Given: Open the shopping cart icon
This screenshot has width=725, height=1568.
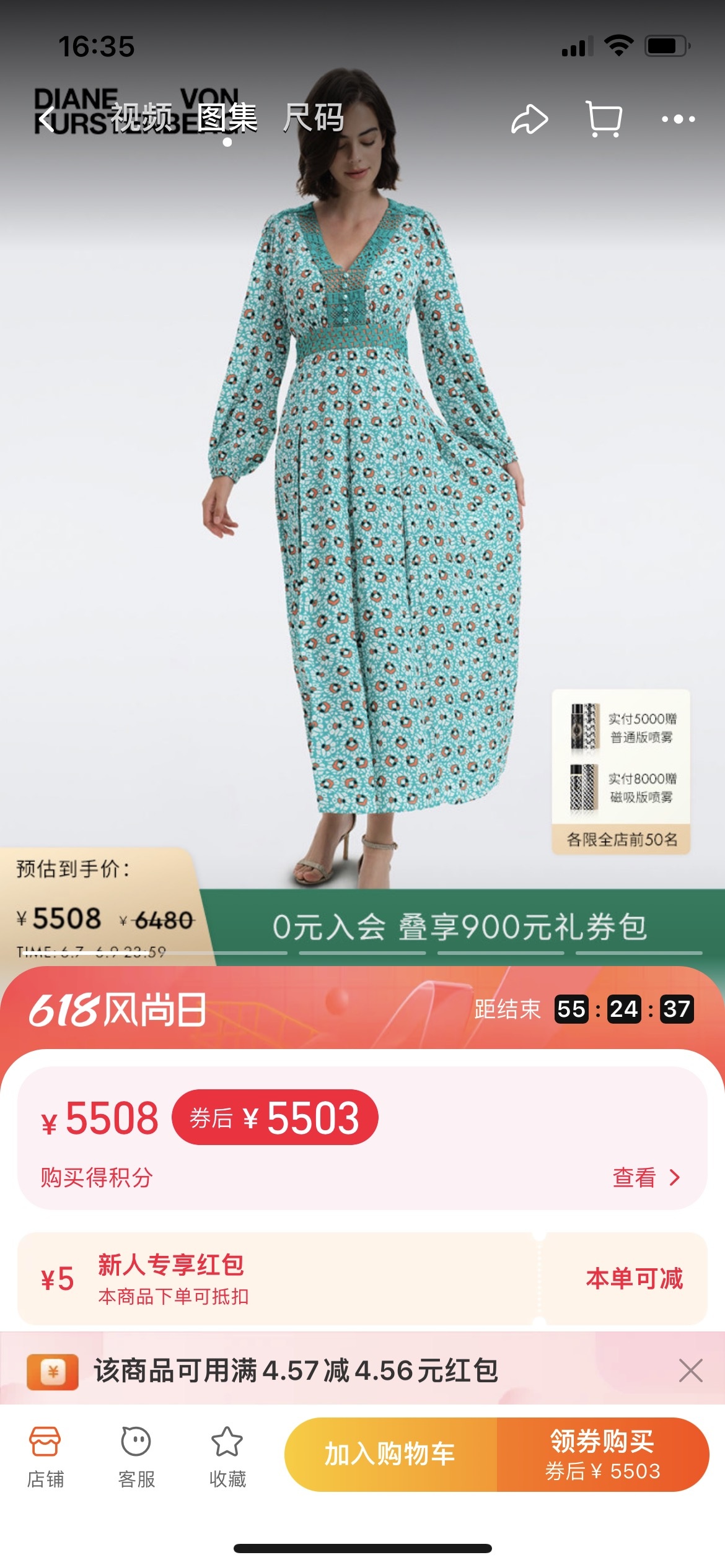Looking at the screenshot, I should pos(604,119).
